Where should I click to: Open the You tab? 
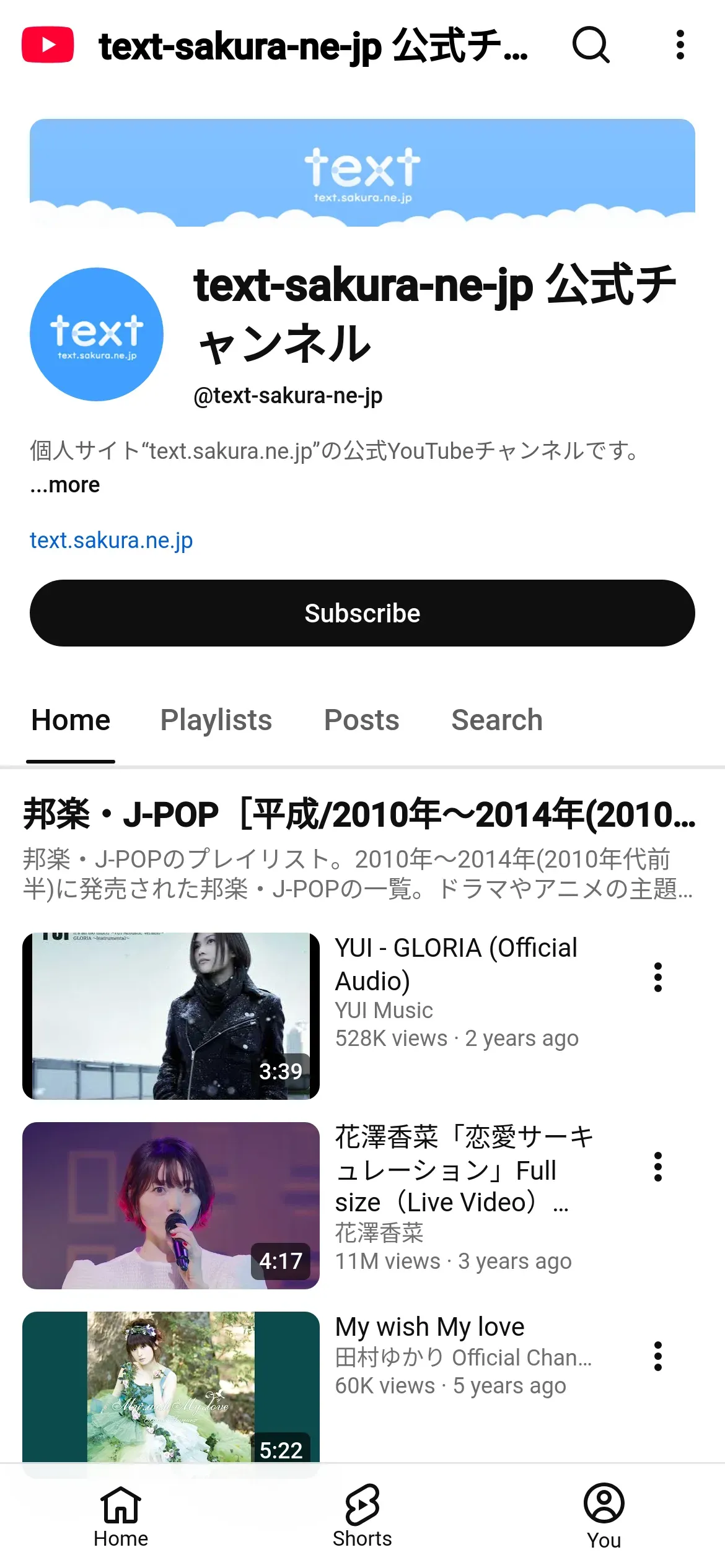[604, 1516]
